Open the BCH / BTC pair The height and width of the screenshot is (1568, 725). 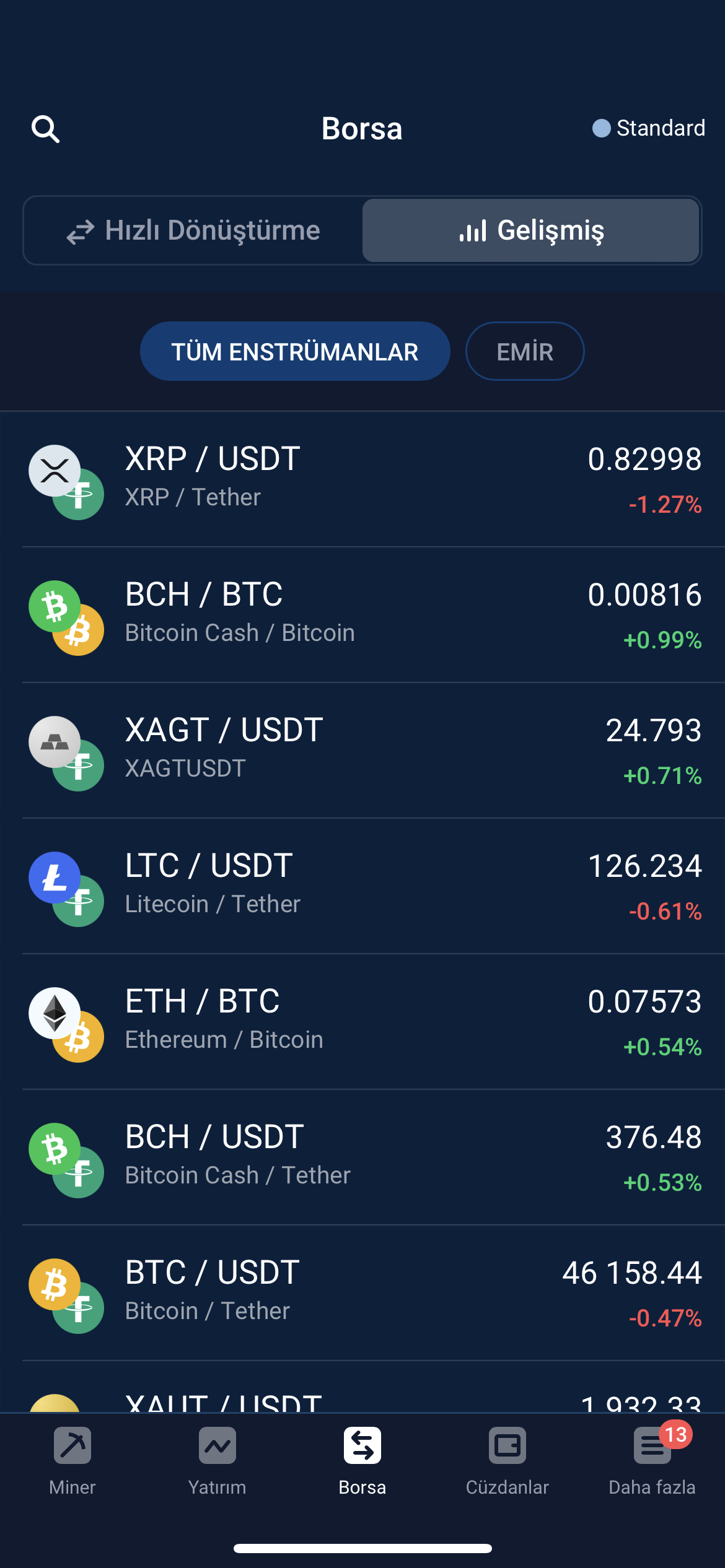coord(362,615)
